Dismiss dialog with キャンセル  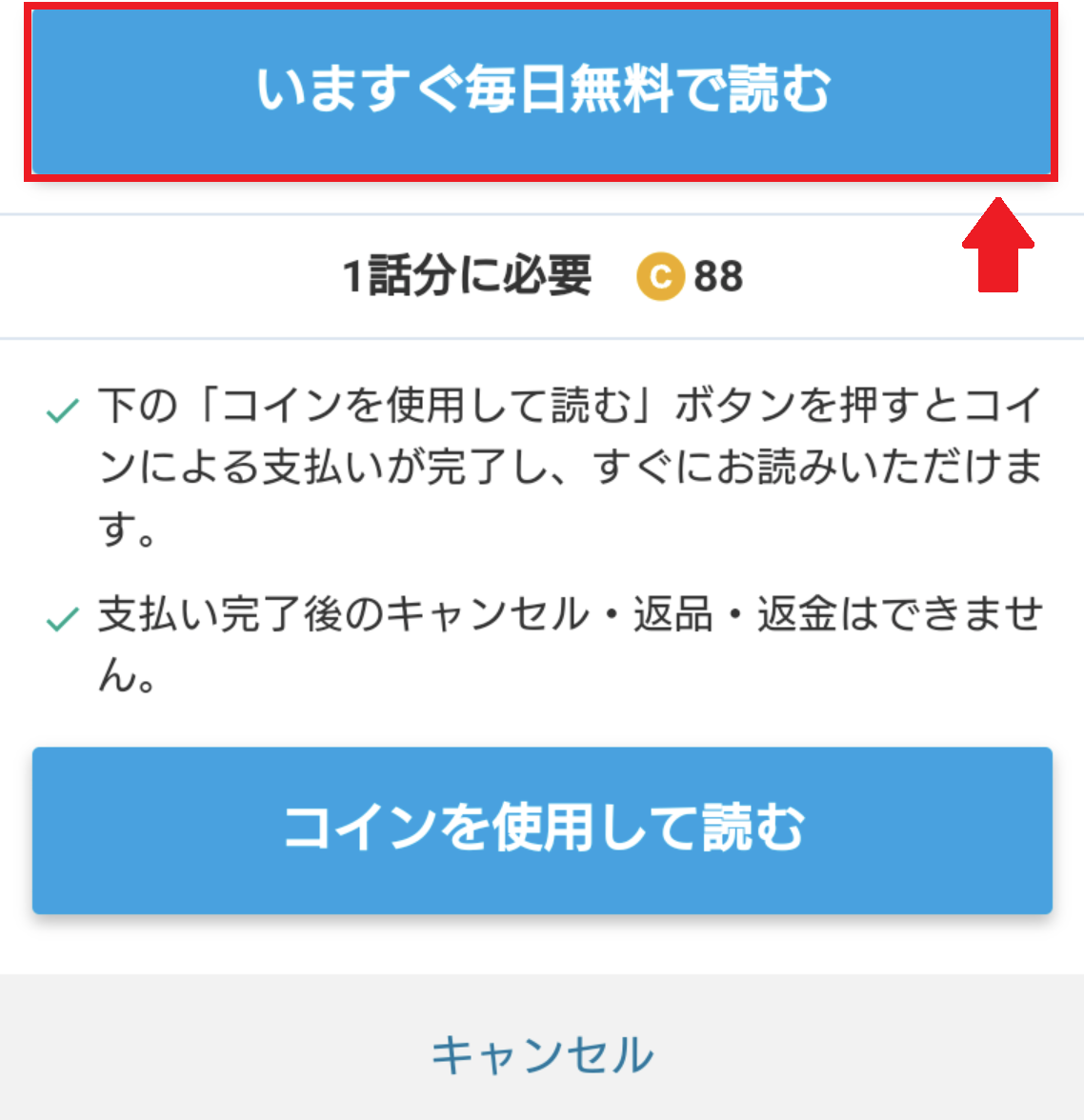pyautogui.click(x=542, y=1054)
